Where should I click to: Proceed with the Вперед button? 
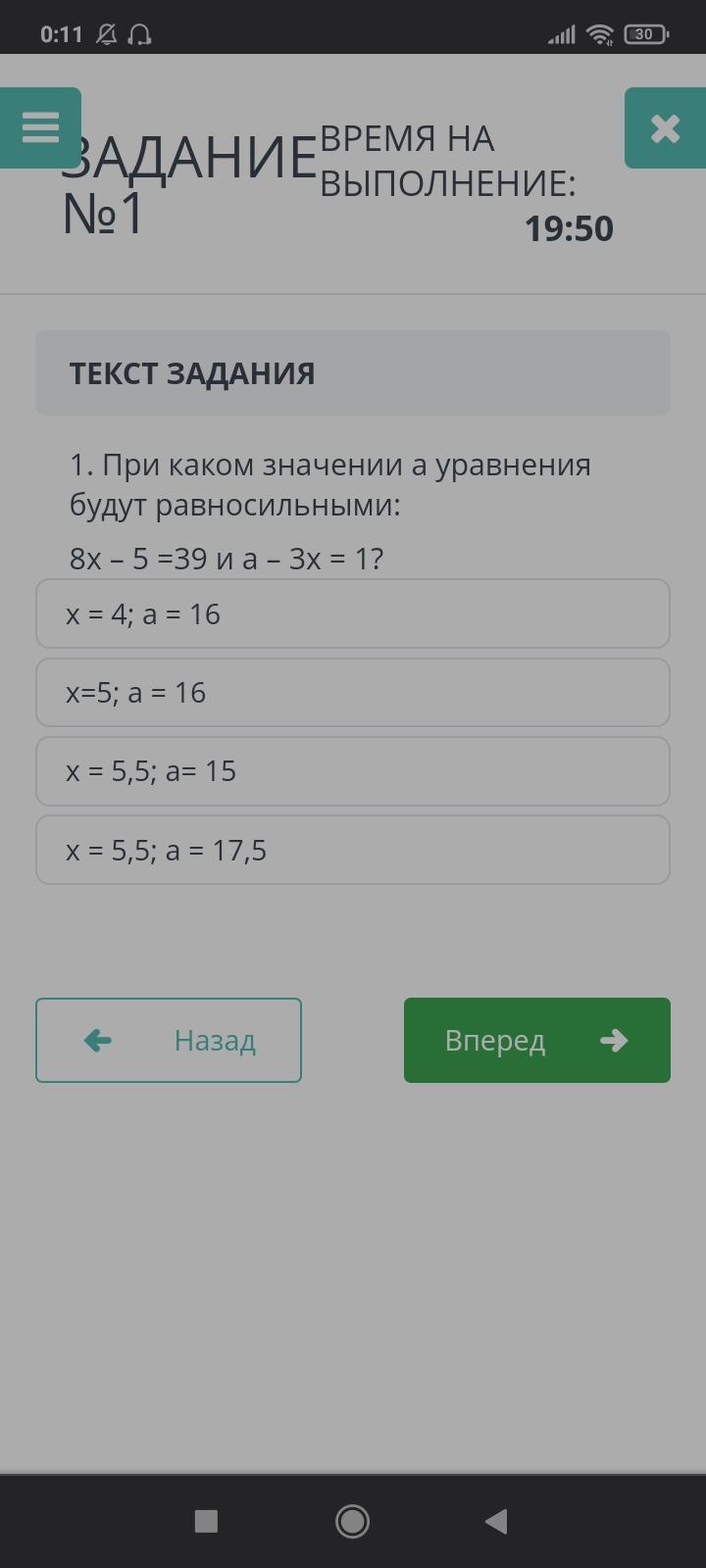(x=536, y=1040)
